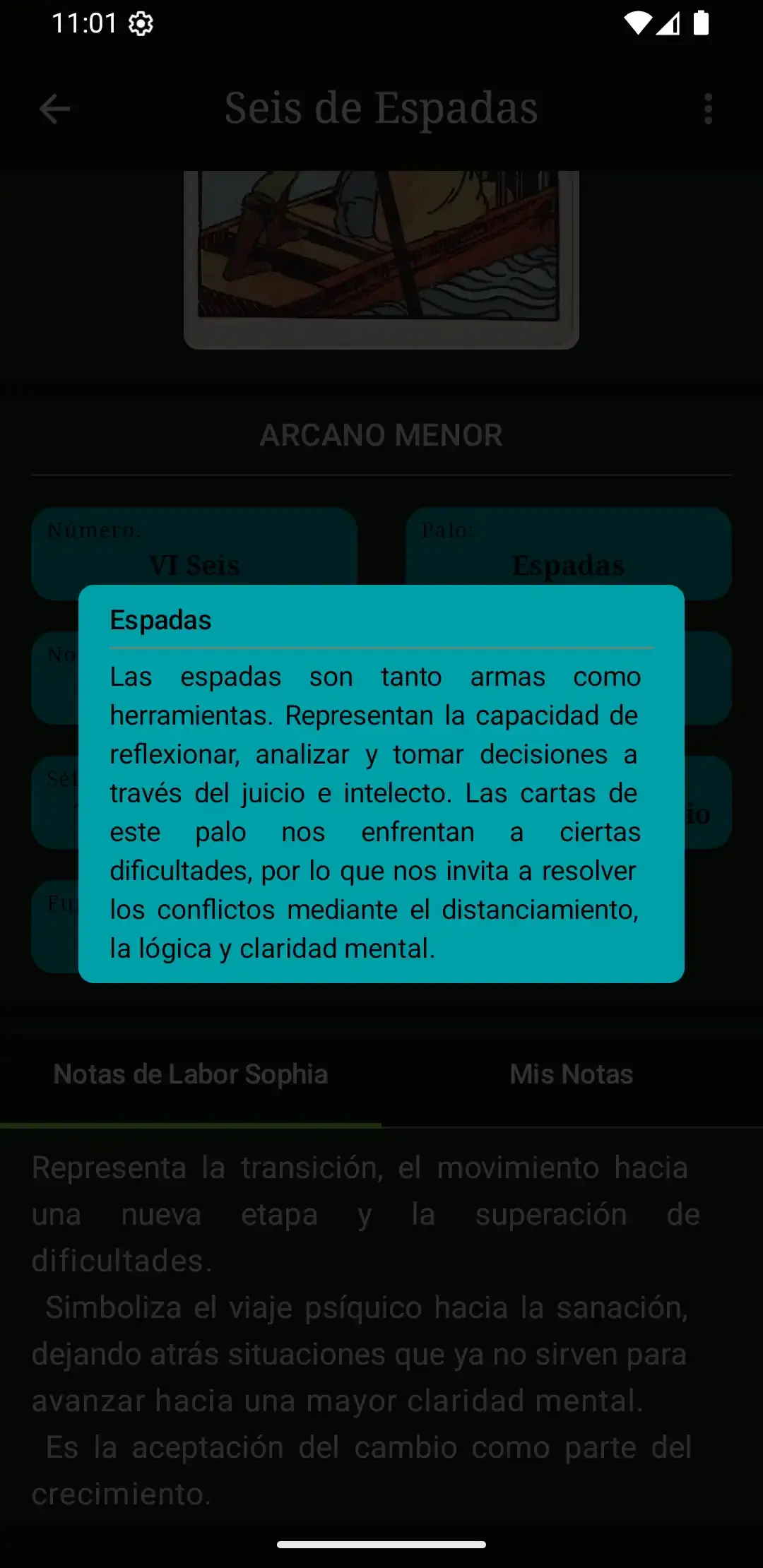Tap the Número VI Seis card
Viewport: 763px width, 1568px height.
[194, 547]
